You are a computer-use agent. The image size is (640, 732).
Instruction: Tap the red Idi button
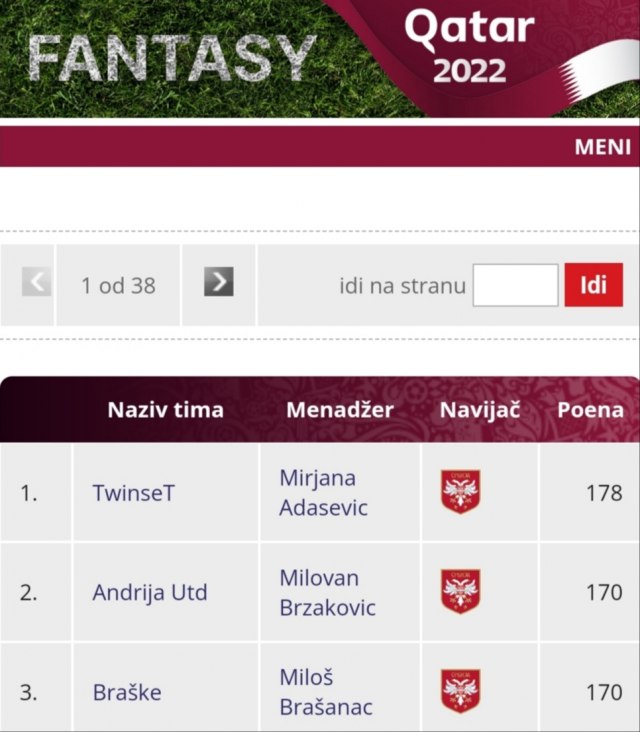(x=593, y=285)
